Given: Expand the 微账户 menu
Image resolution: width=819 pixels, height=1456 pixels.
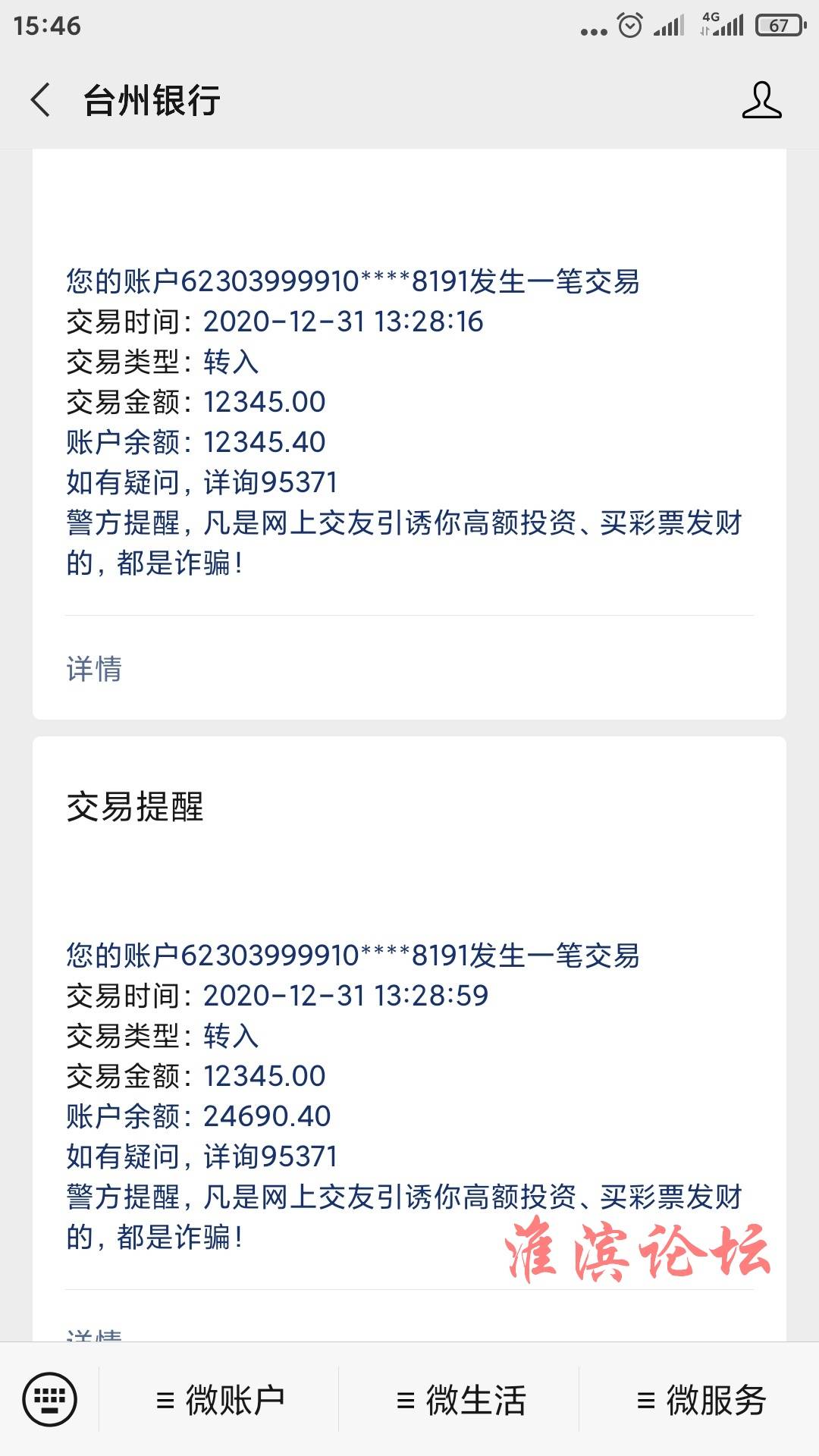Looking at the screenshot, I should (220, 1400).
